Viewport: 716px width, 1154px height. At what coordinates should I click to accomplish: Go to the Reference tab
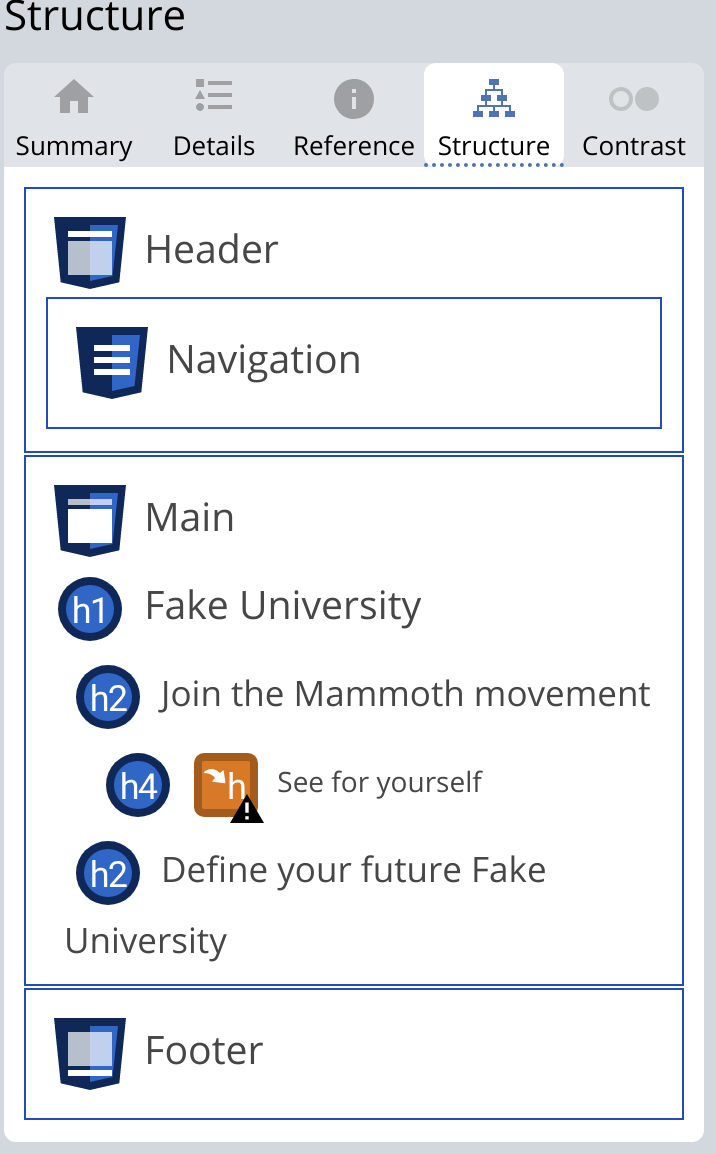(354, 118)
